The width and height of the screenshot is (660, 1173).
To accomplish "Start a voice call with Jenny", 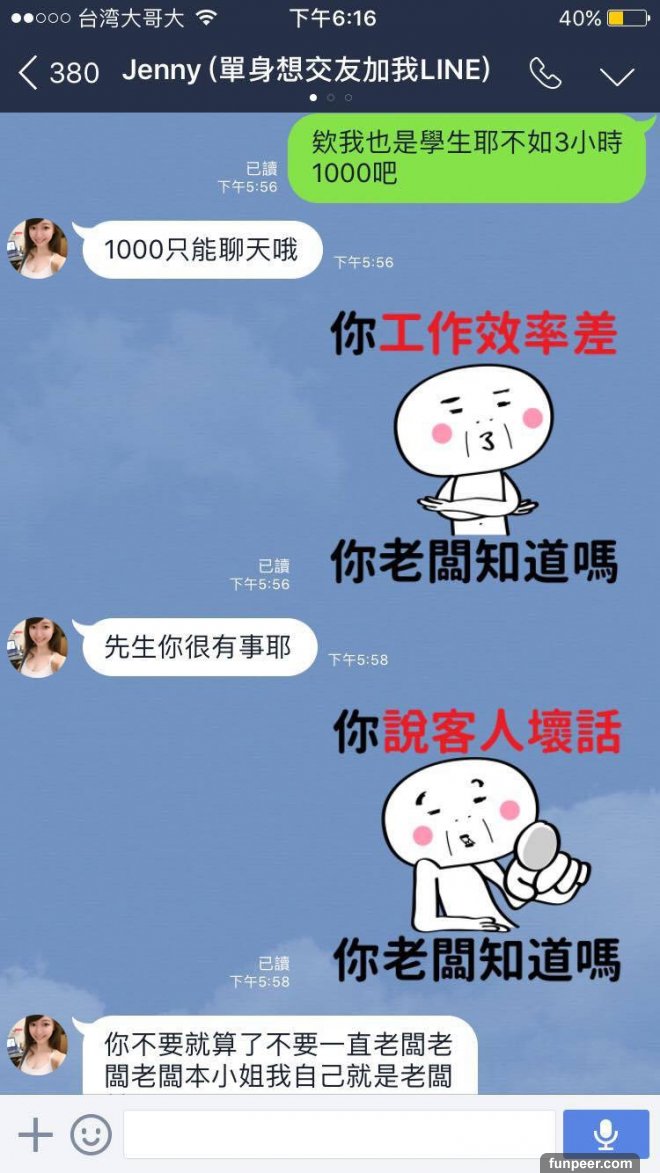I will (545, 74).
